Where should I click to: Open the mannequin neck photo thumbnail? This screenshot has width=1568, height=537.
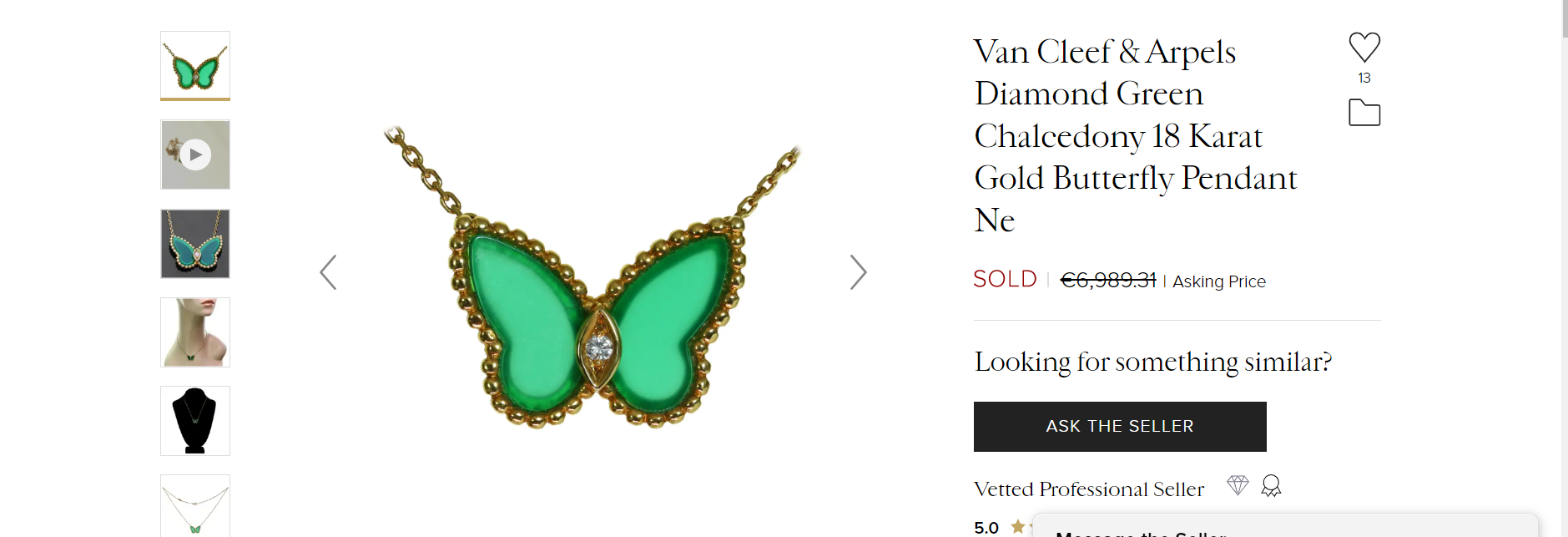point(195,332)
